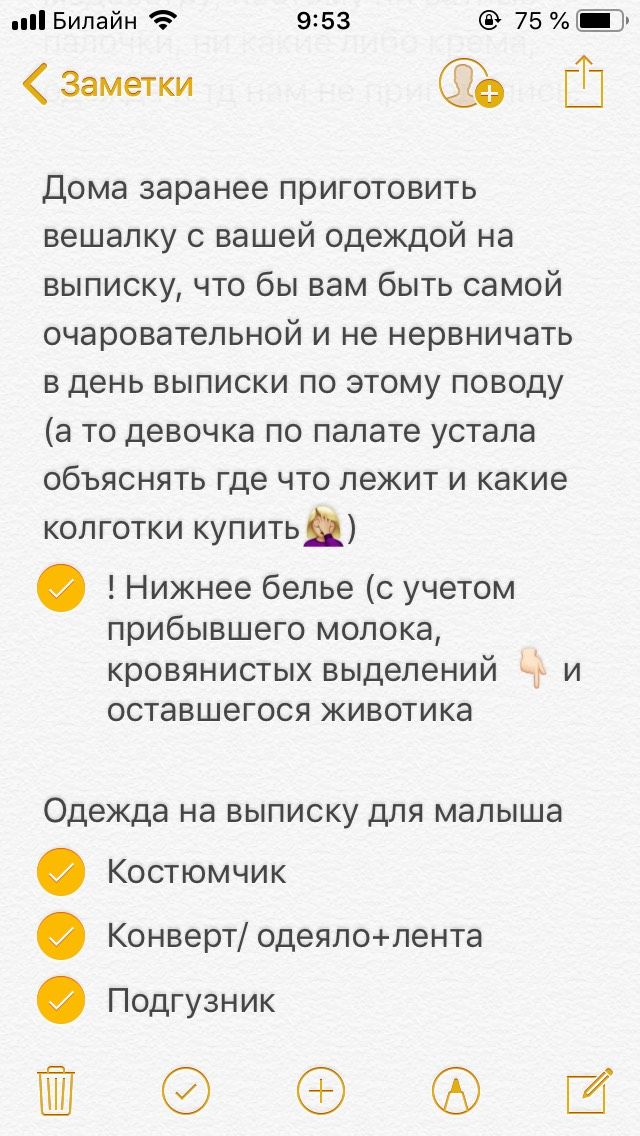Viewport: 640px width, 1136px height.
Task: Toggle the Конверт/ одеяло+лента checkbox
Action: 60,936
